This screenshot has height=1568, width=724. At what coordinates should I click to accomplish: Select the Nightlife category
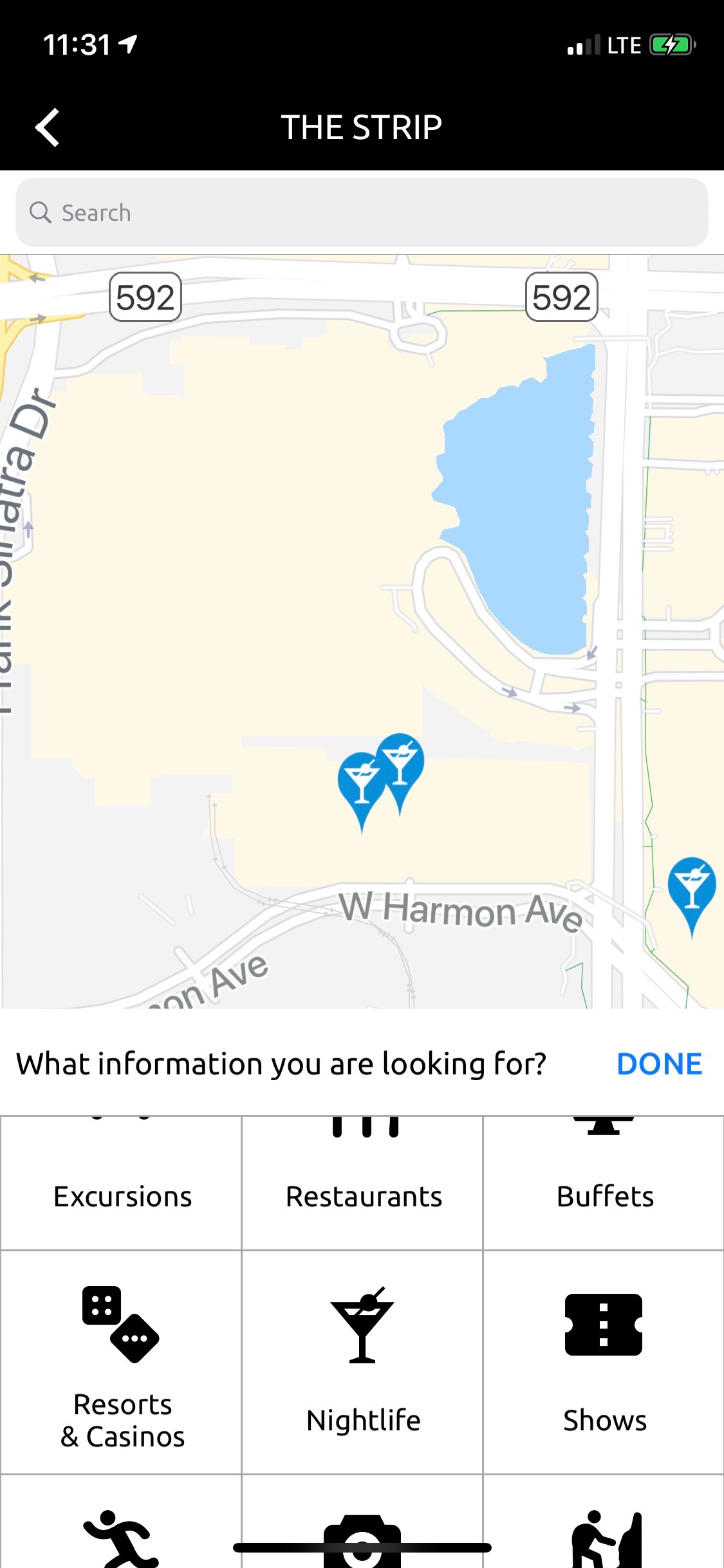[x=363, y=1362]
